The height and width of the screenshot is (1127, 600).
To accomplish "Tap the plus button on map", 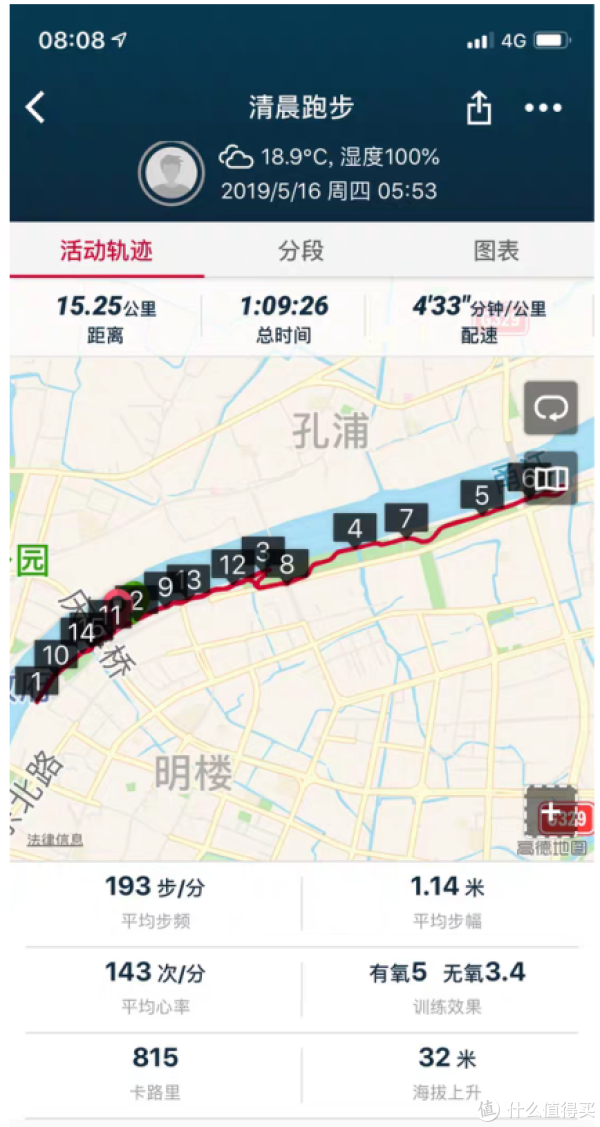I will [551, 813].
